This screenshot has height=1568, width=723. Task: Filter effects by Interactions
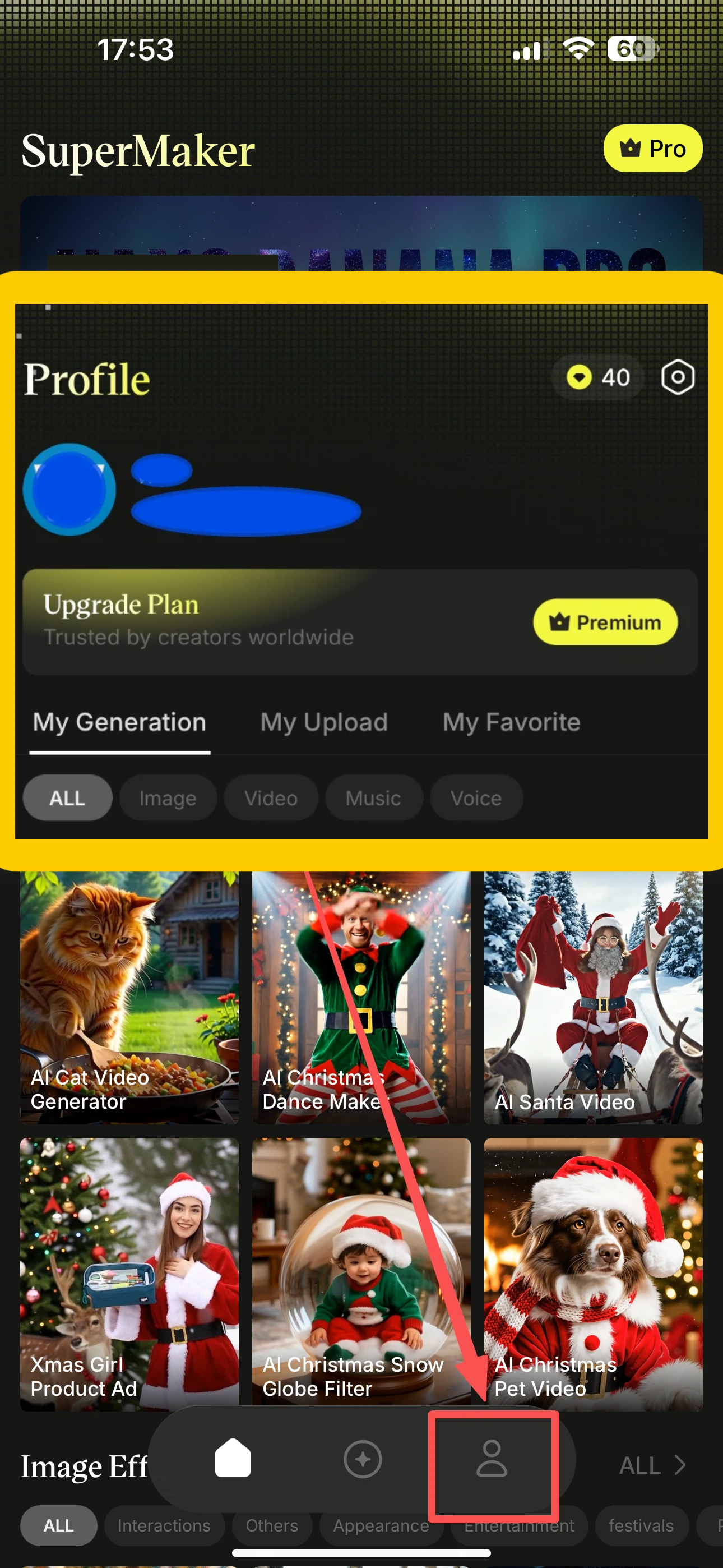(x=164, y=1525)
